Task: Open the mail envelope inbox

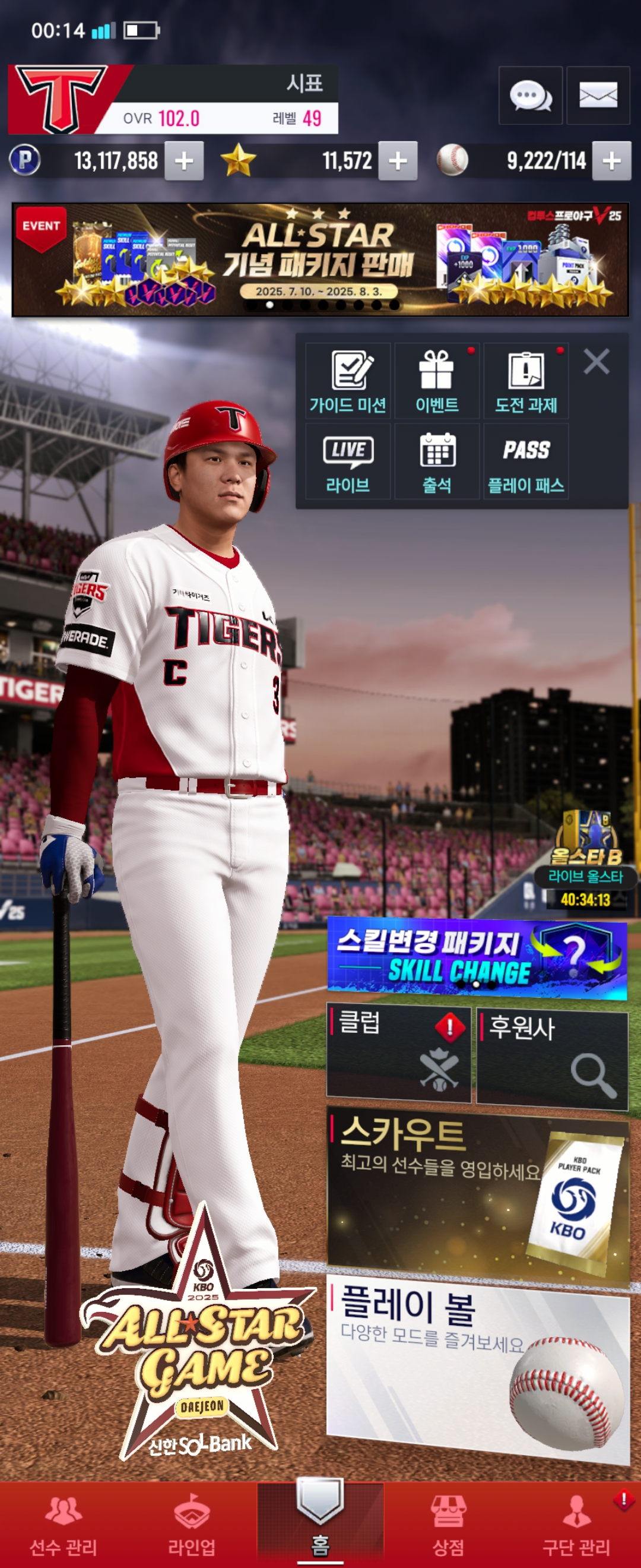Action: click(598, 96)
